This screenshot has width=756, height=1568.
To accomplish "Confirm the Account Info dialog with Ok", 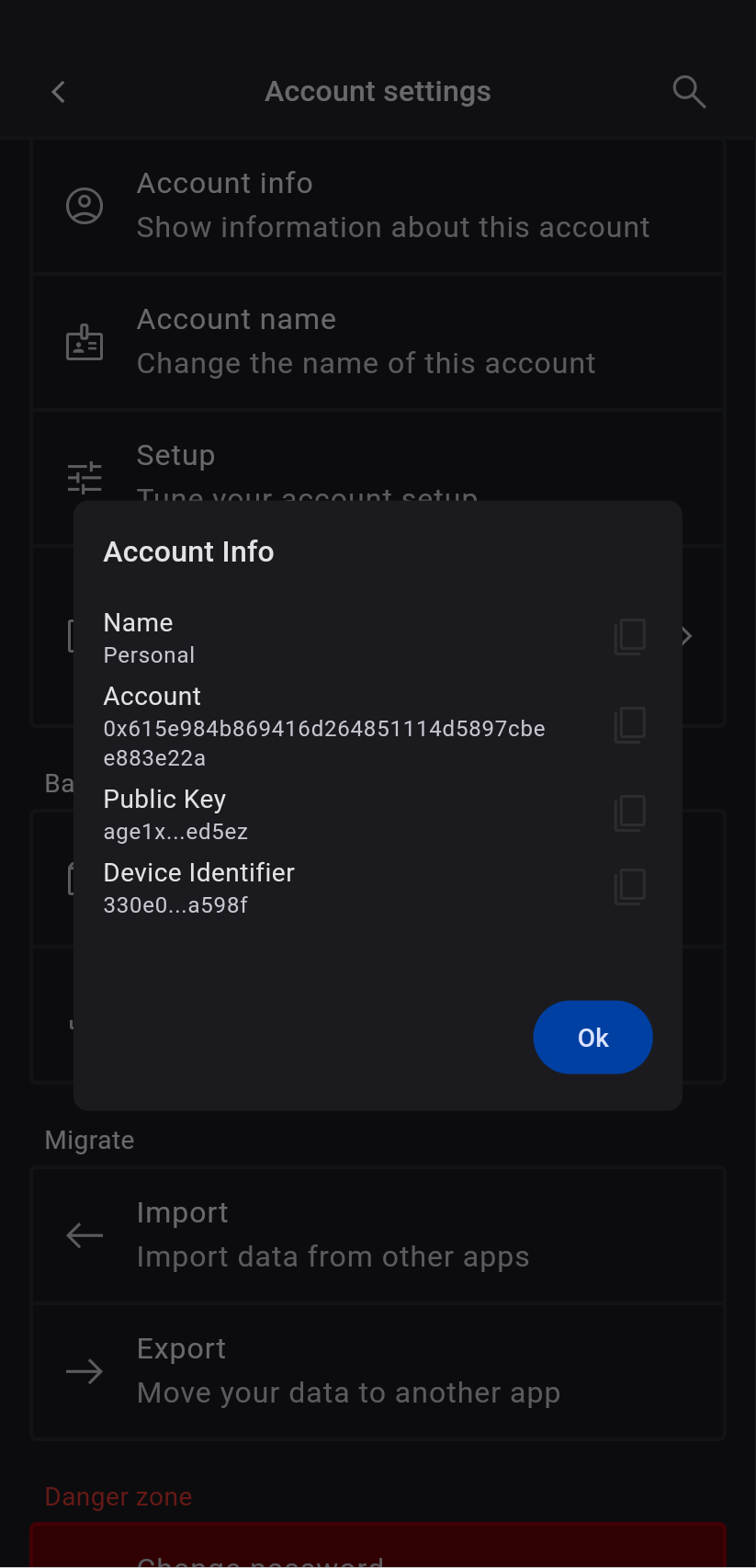I will point(592,1037).
